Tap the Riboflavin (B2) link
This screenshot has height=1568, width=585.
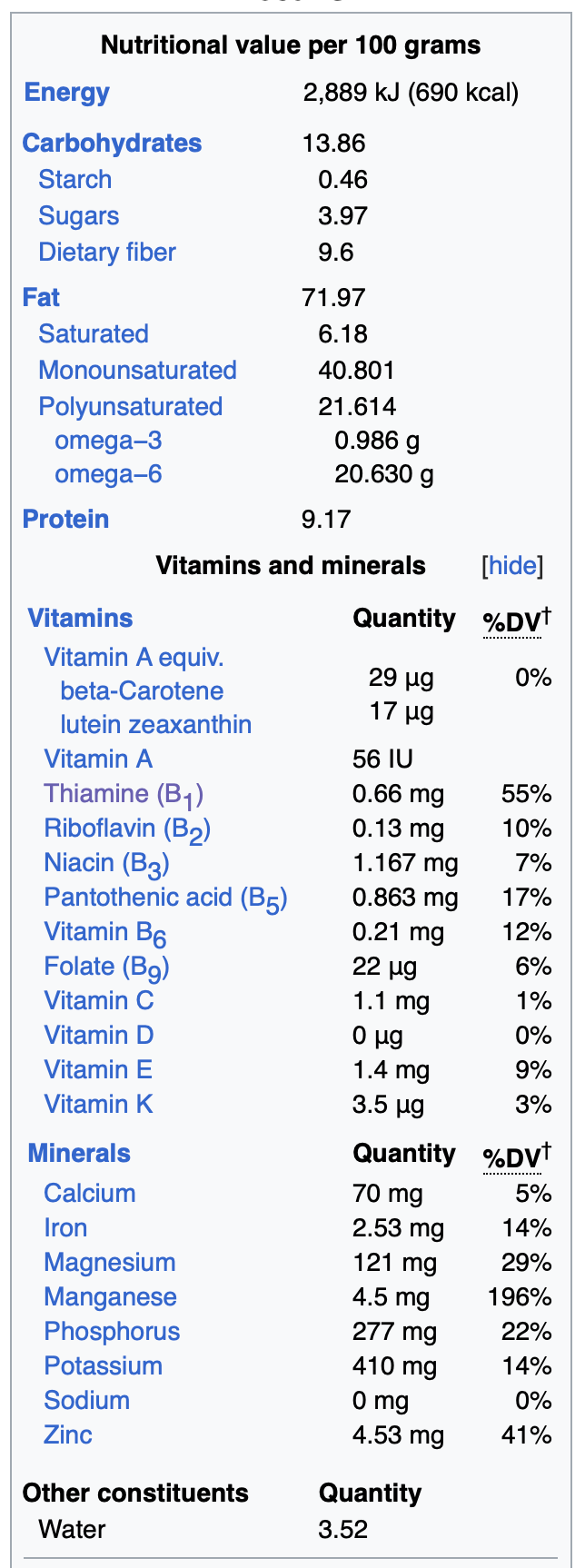127,829
